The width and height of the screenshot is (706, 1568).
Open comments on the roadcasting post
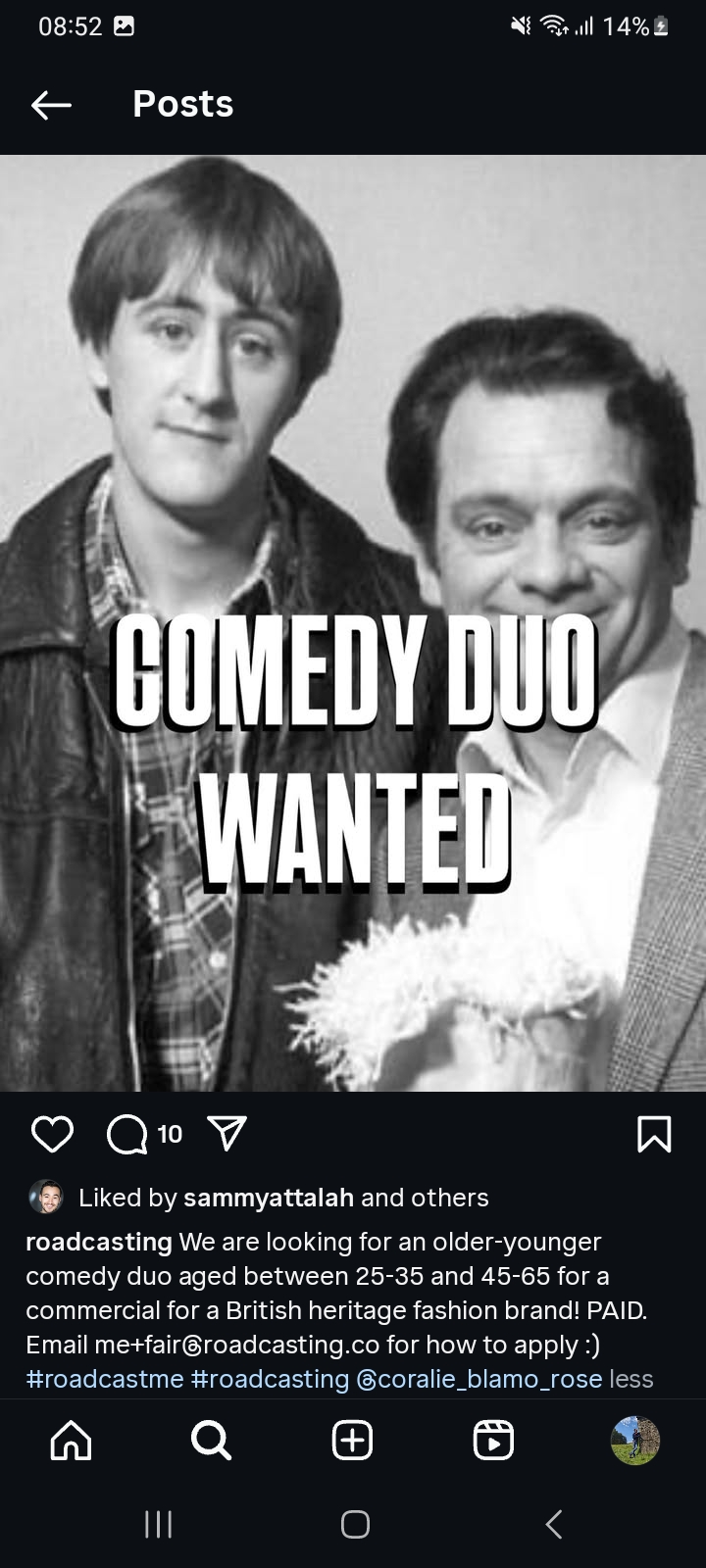[126, 1135]
